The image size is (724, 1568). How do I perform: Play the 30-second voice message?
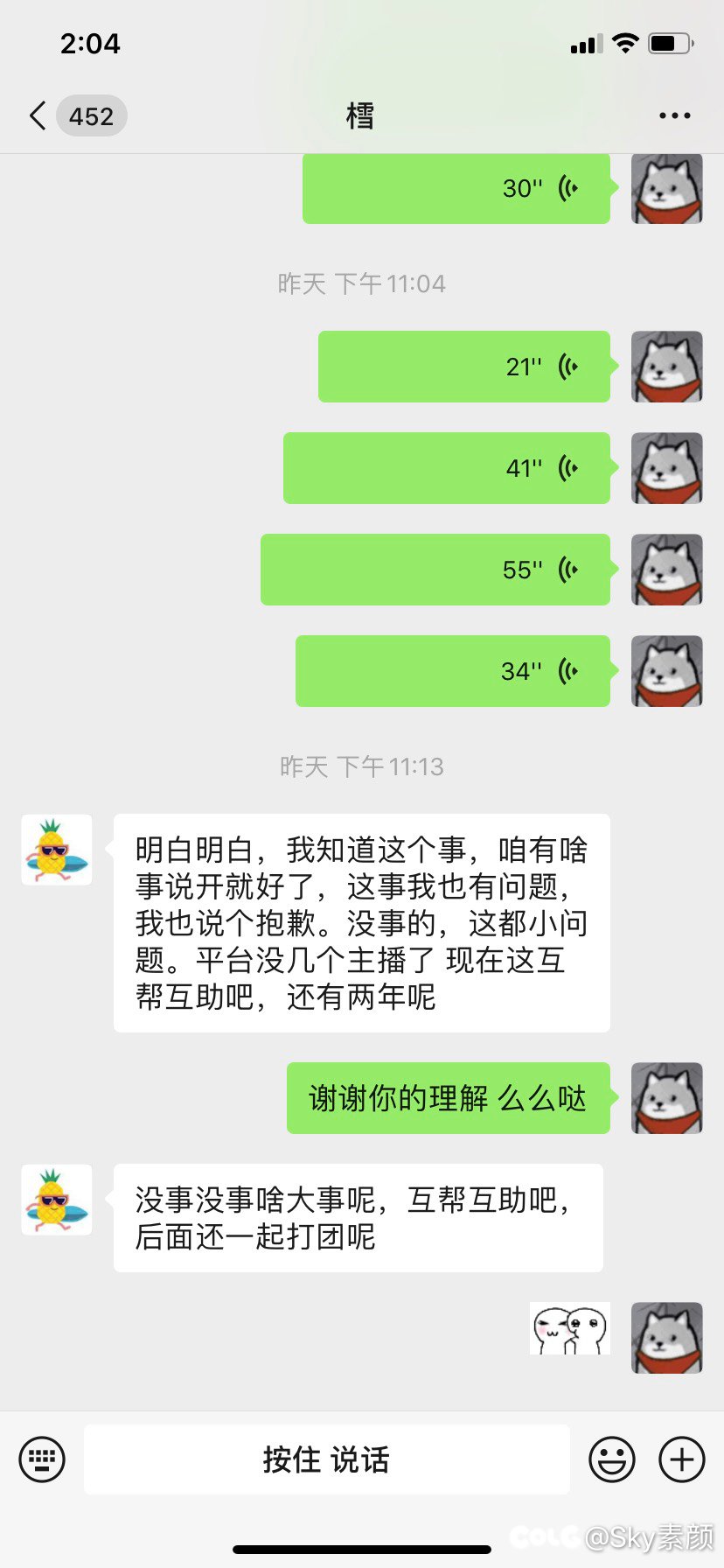pos(456,188)
